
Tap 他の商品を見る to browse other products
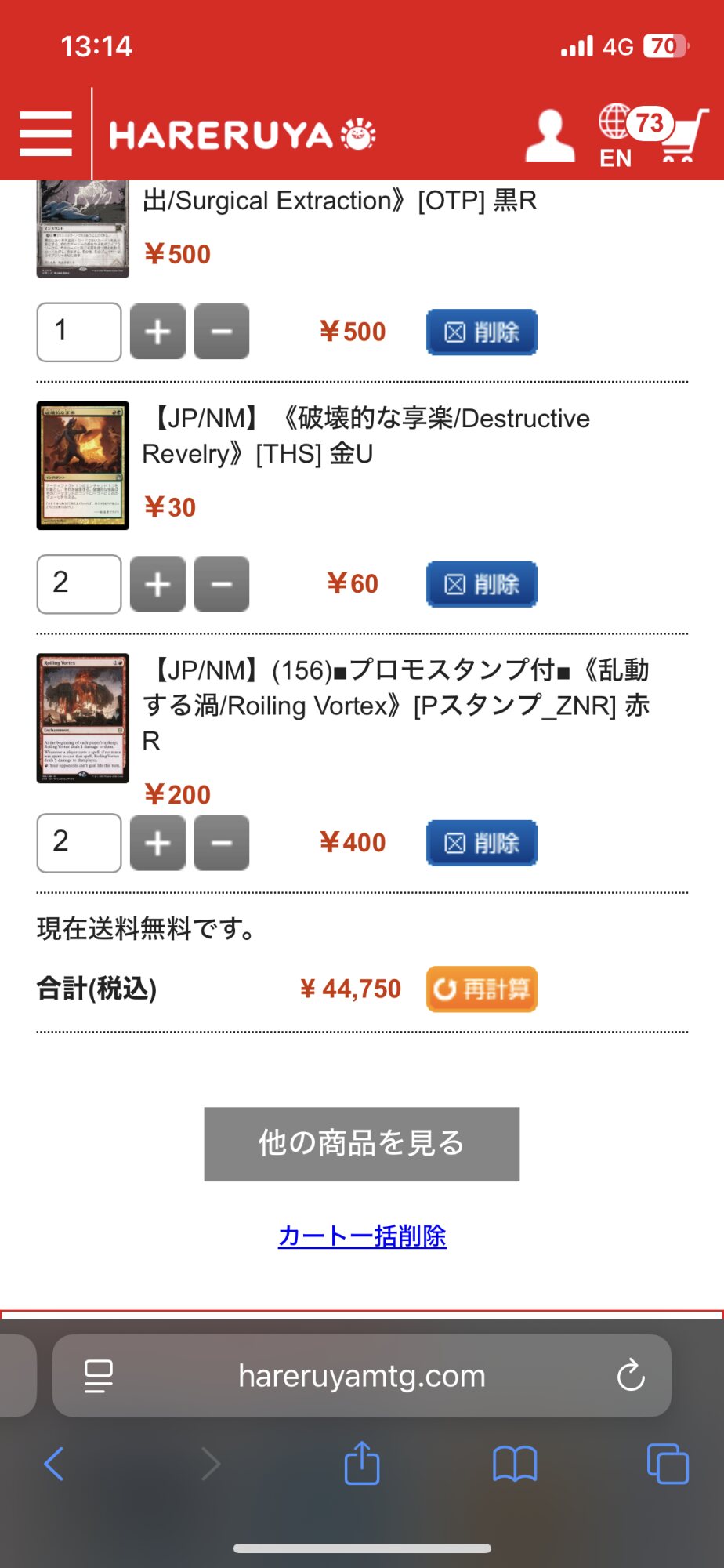362,1144
